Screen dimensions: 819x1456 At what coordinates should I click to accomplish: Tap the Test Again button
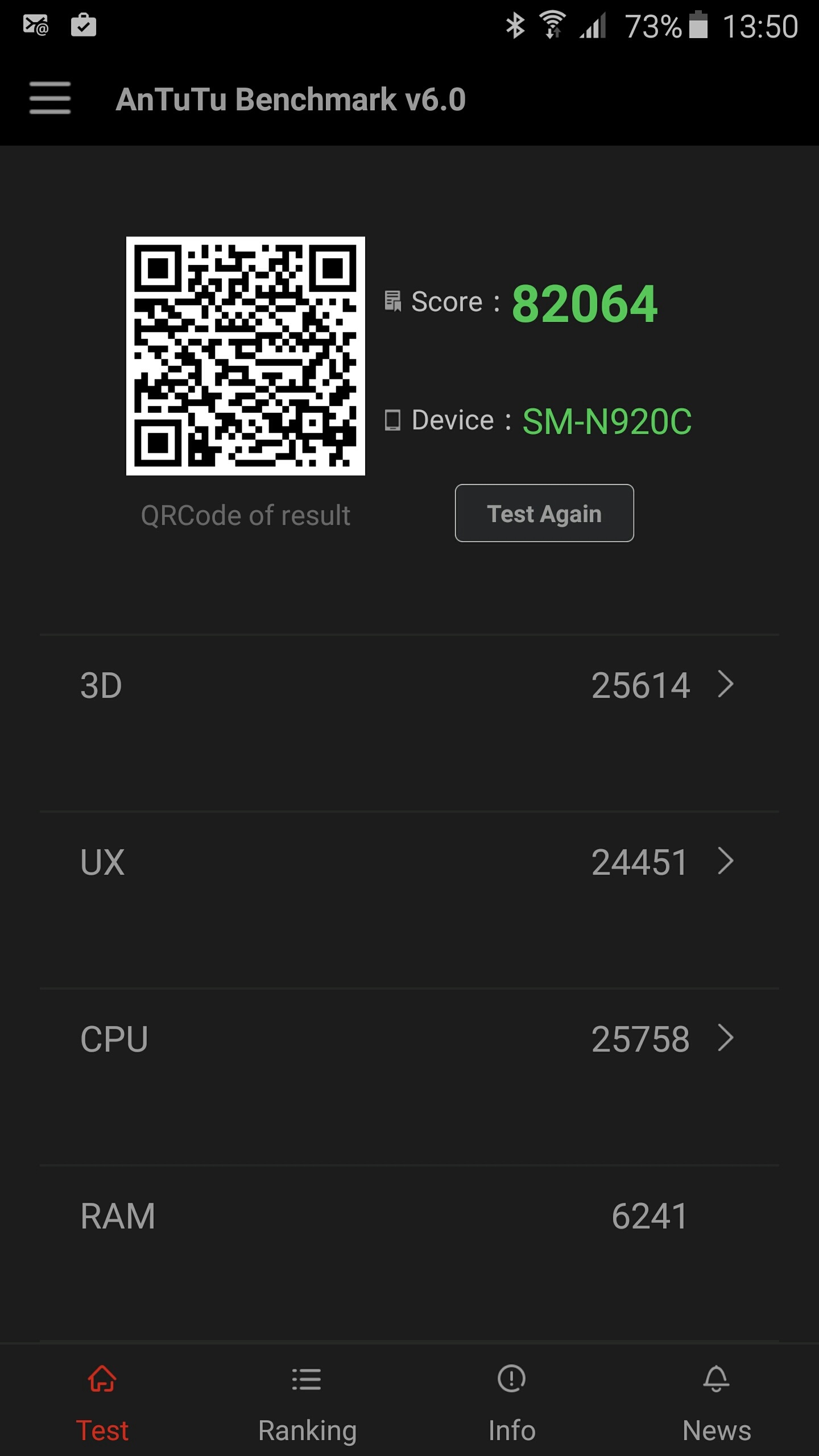click(544, 513)
